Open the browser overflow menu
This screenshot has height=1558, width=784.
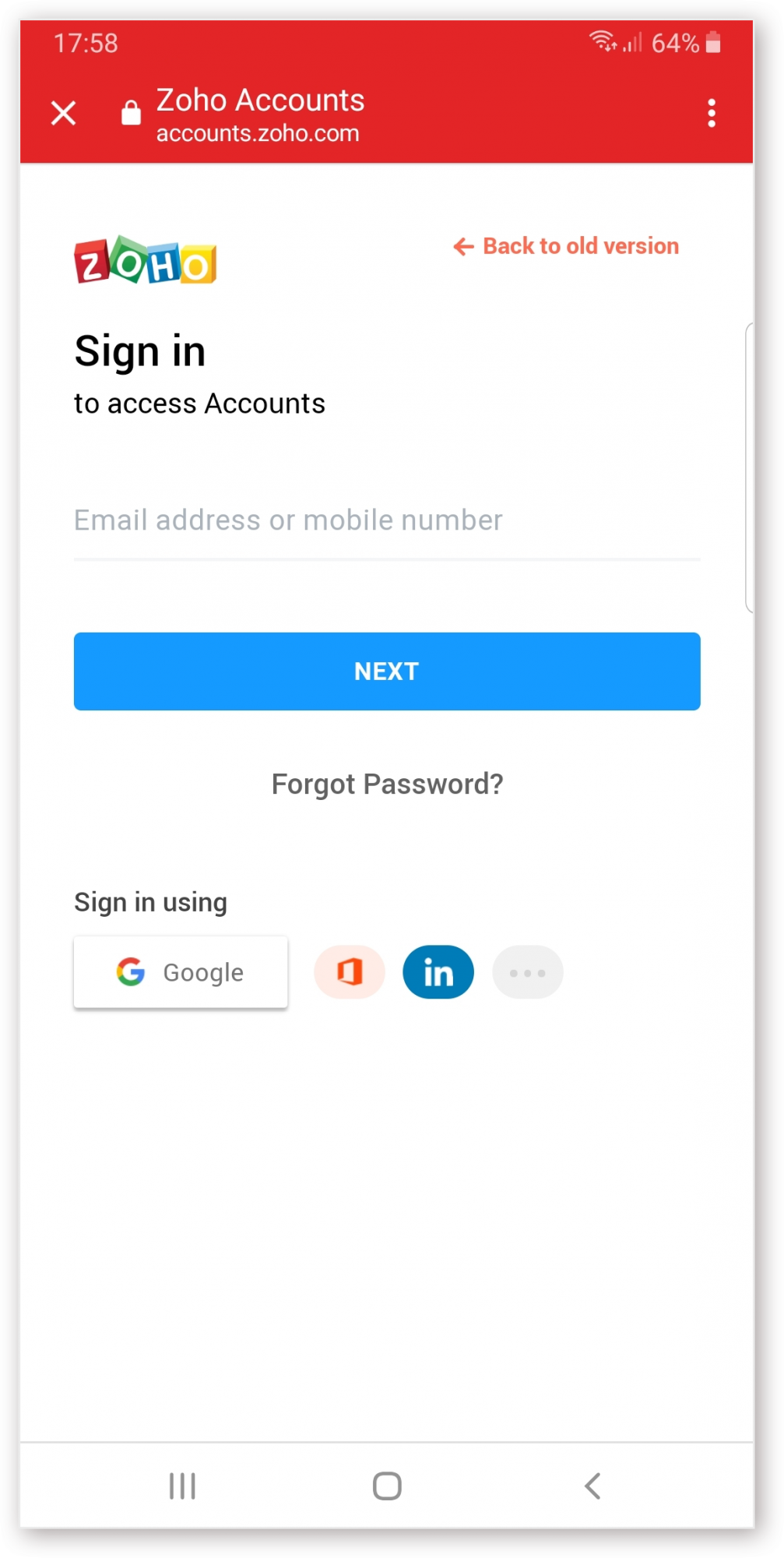[711, 113]
